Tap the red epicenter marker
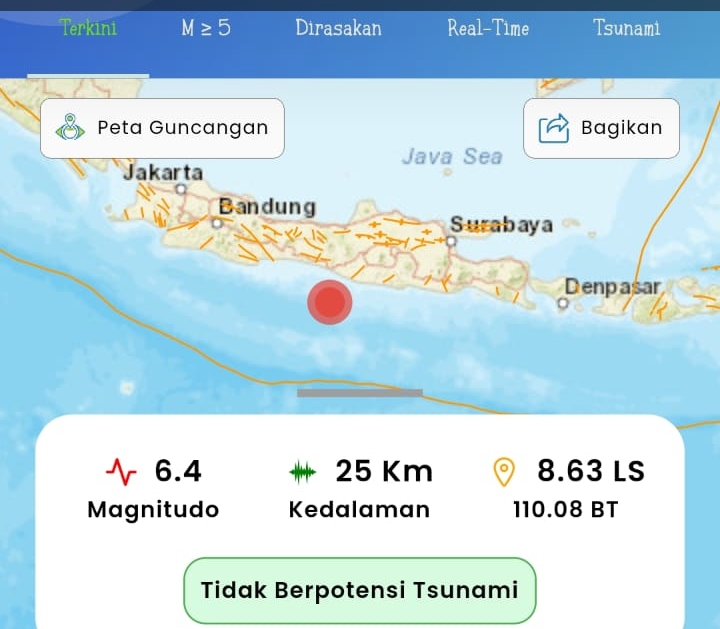This screenshot has width=720, height=629. click(329, 302)
